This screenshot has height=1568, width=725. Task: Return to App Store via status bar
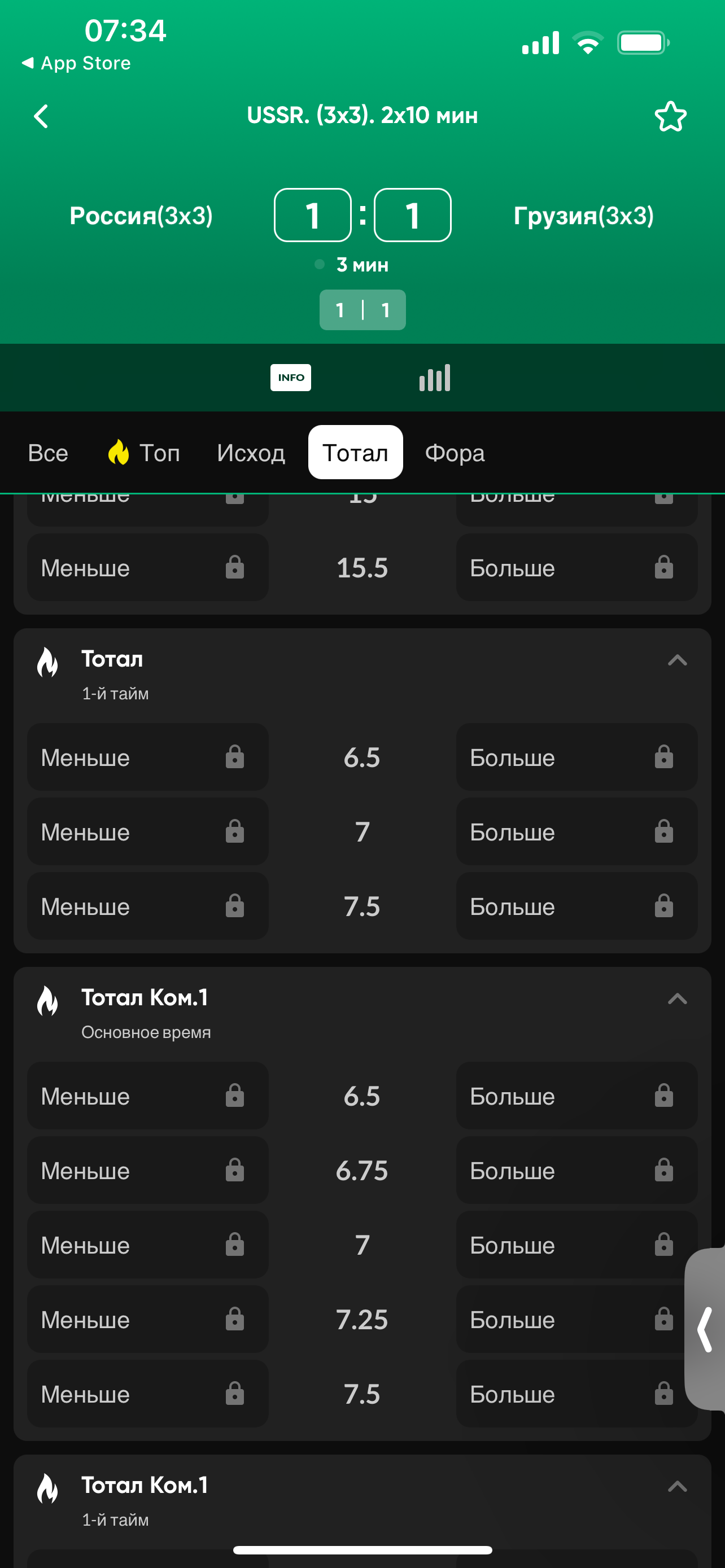point(76,63)
